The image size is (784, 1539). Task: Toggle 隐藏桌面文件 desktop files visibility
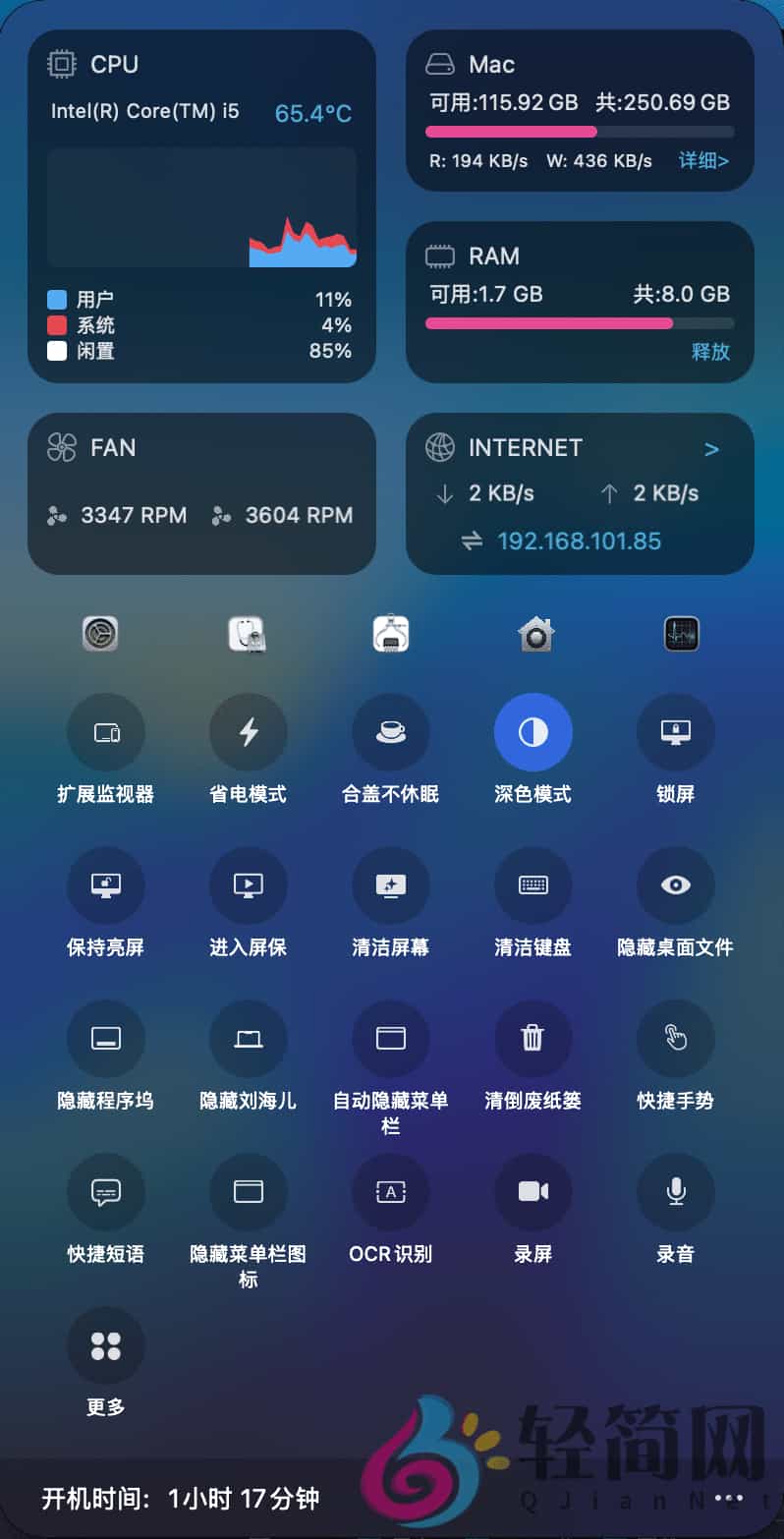pos(676,884)
